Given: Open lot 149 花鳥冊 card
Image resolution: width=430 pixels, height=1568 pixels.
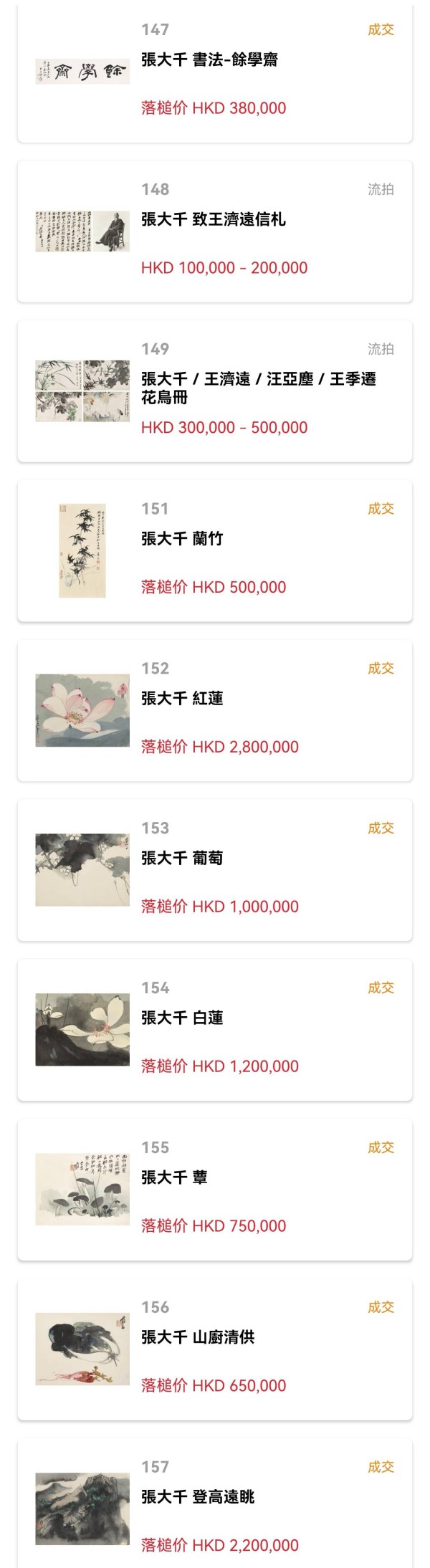Looking at the screenshot, I should click(x=258, y=388).
